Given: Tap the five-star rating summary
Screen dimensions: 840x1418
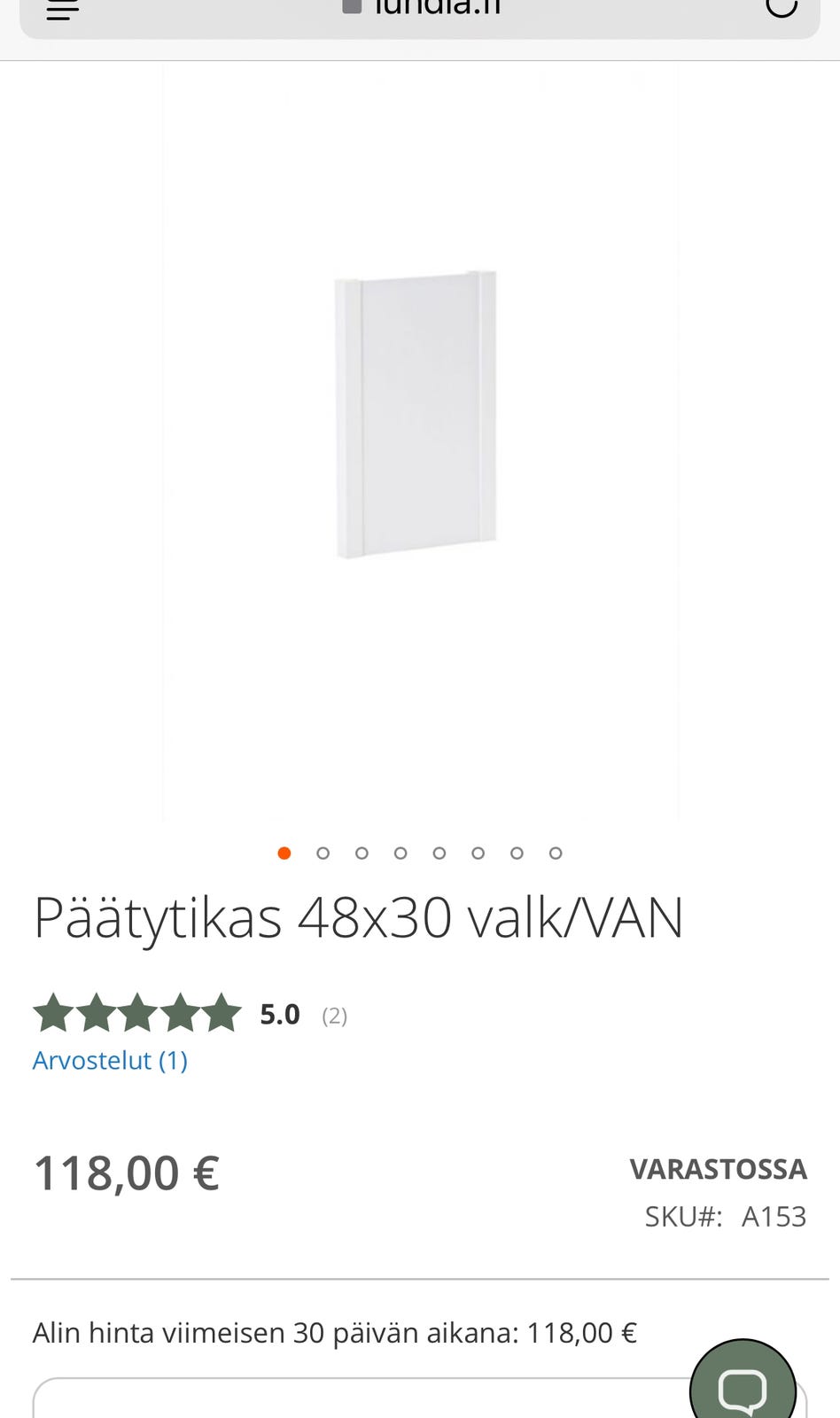Looking at the screenshot, I should [137, 1013].
